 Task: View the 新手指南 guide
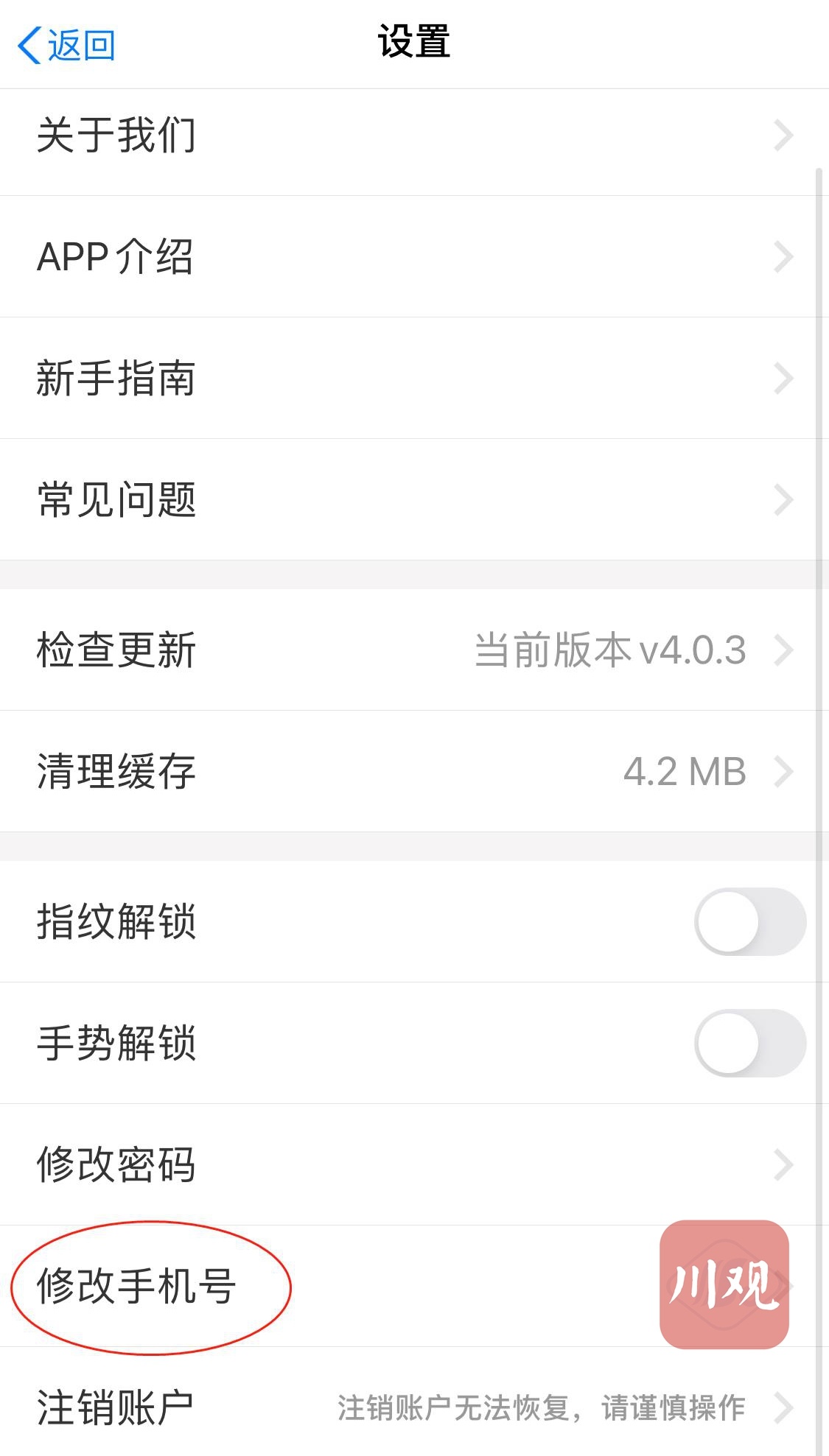pos(118,379)
